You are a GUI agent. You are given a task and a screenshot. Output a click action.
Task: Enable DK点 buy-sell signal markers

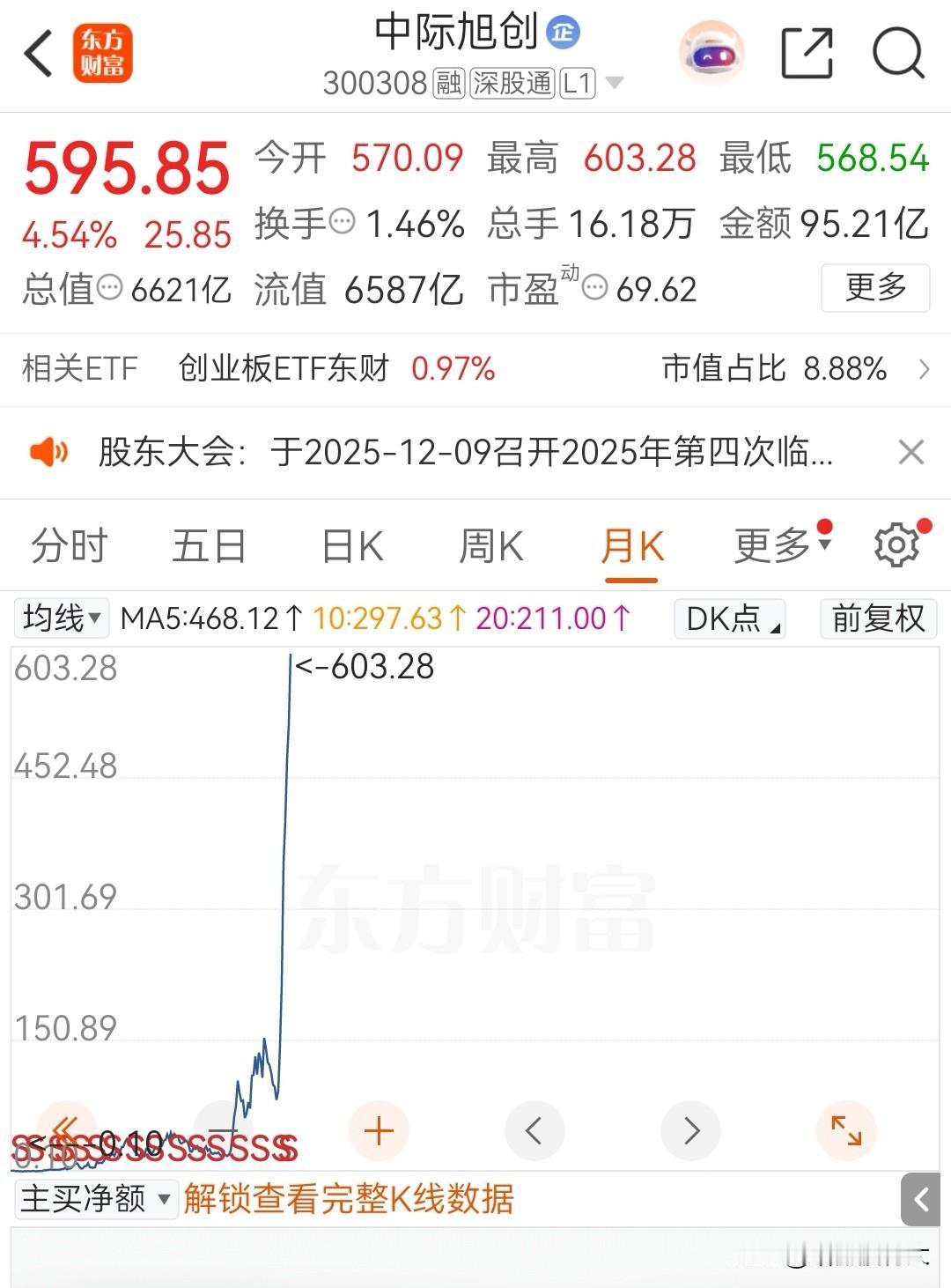pos(729,618)
